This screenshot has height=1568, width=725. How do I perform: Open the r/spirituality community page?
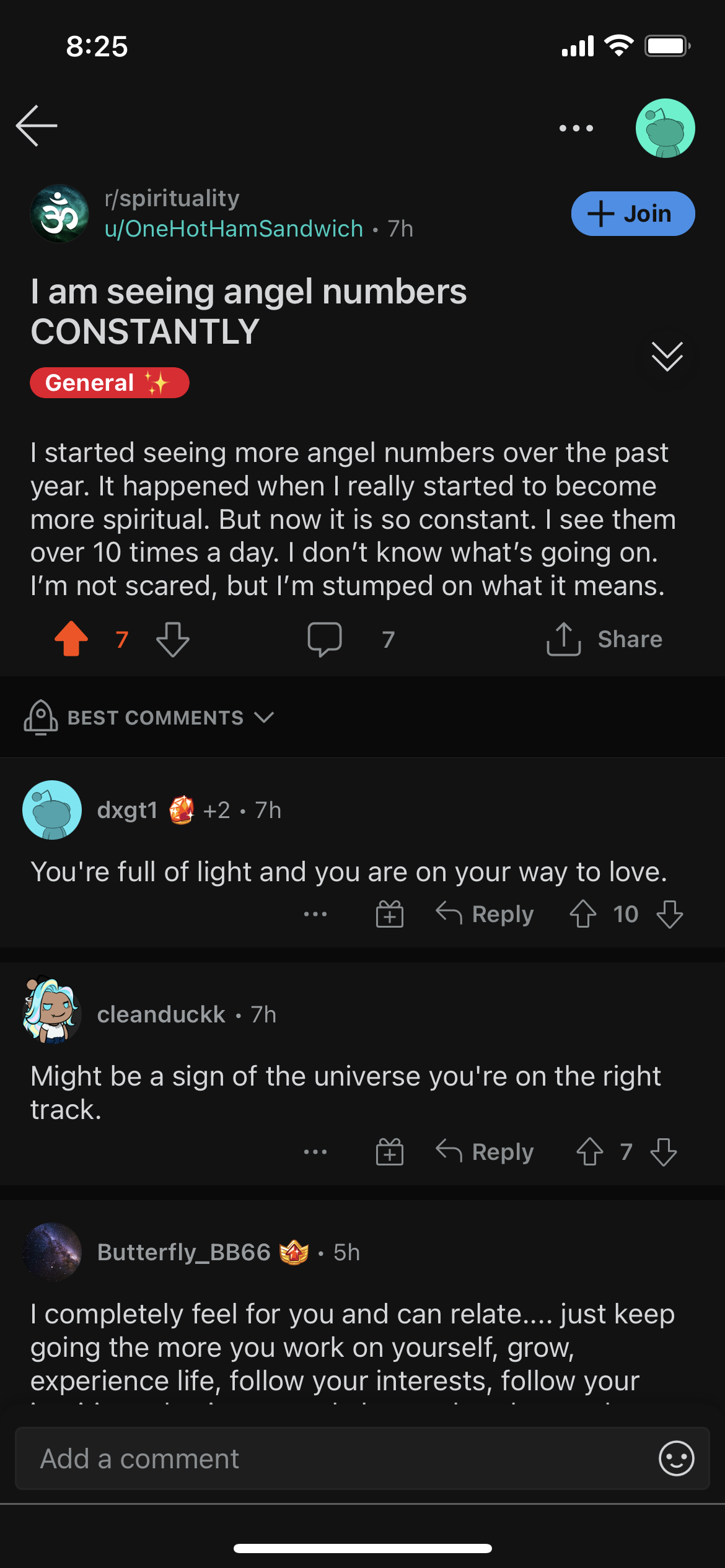[172, 198]
